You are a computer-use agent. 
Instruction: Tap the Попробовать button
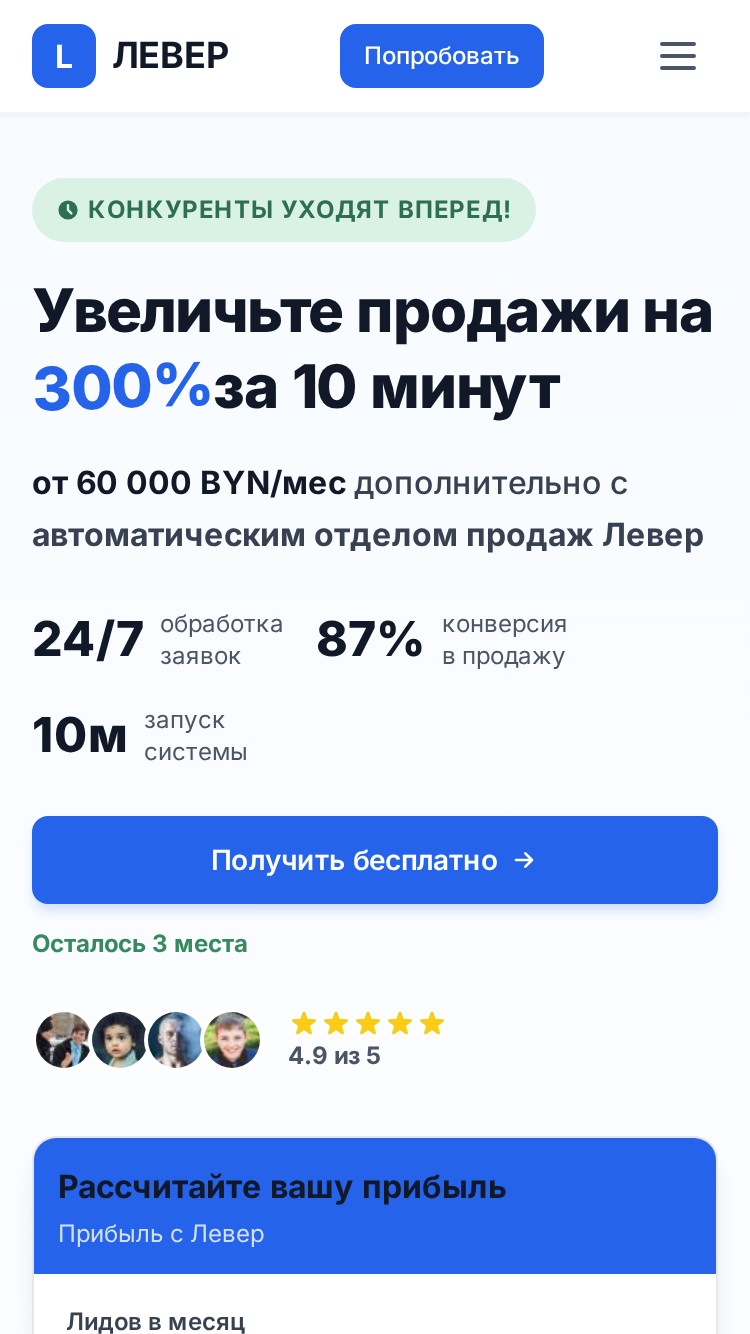(442, 56)
